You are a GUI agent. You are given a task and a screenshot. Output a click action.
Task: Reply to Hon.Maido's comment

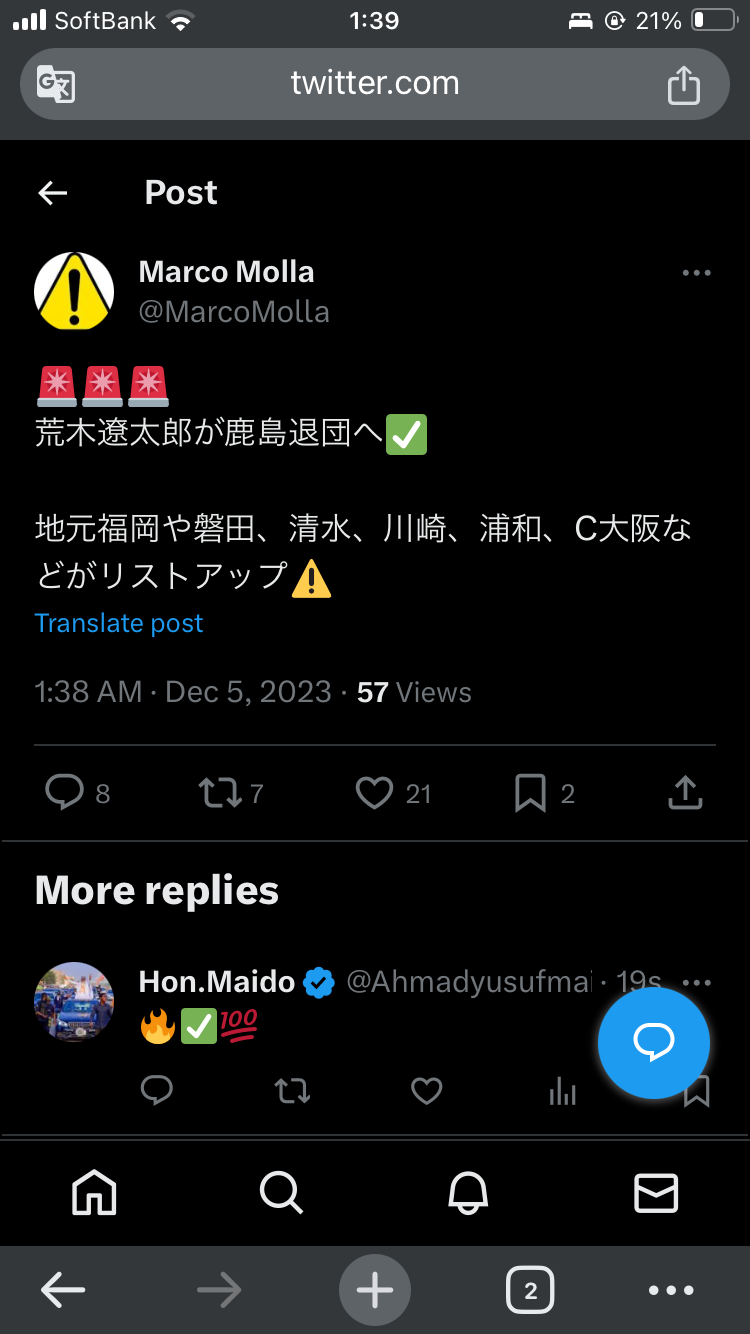coord(157,1090)
